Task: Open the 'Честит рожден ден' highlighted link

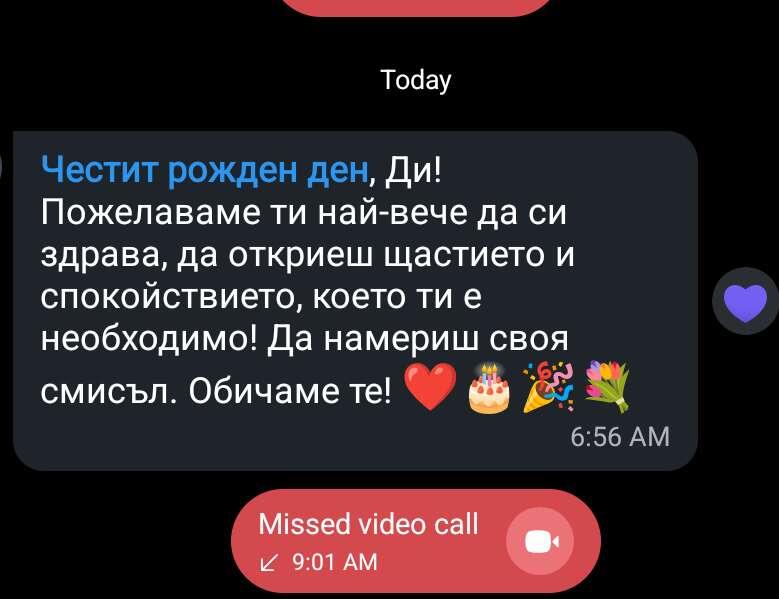Action: [204, 172]
